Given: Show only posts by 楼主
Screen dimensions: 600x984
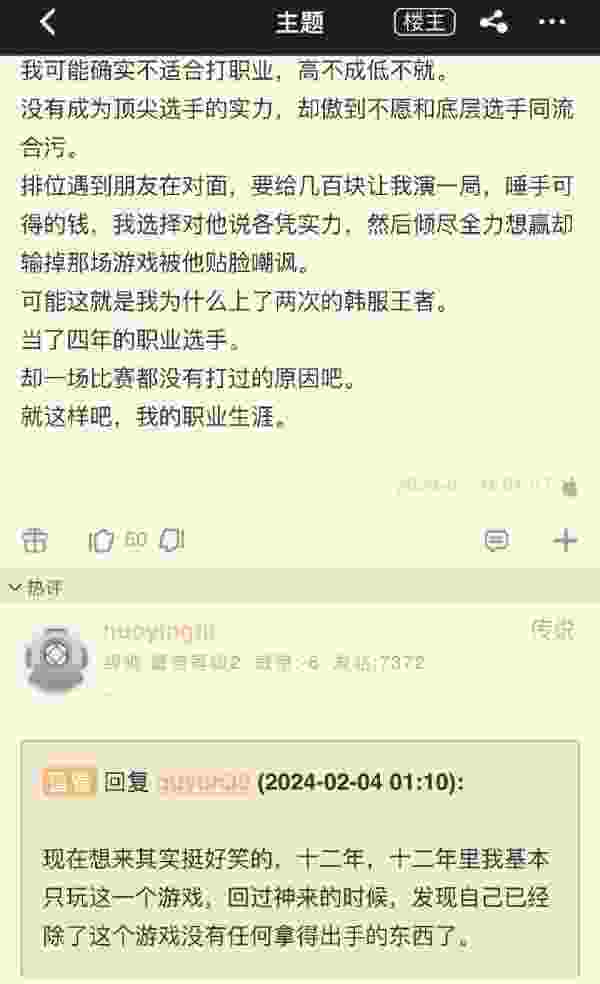Looking at the screenshot, I should [x=424, y=22].
